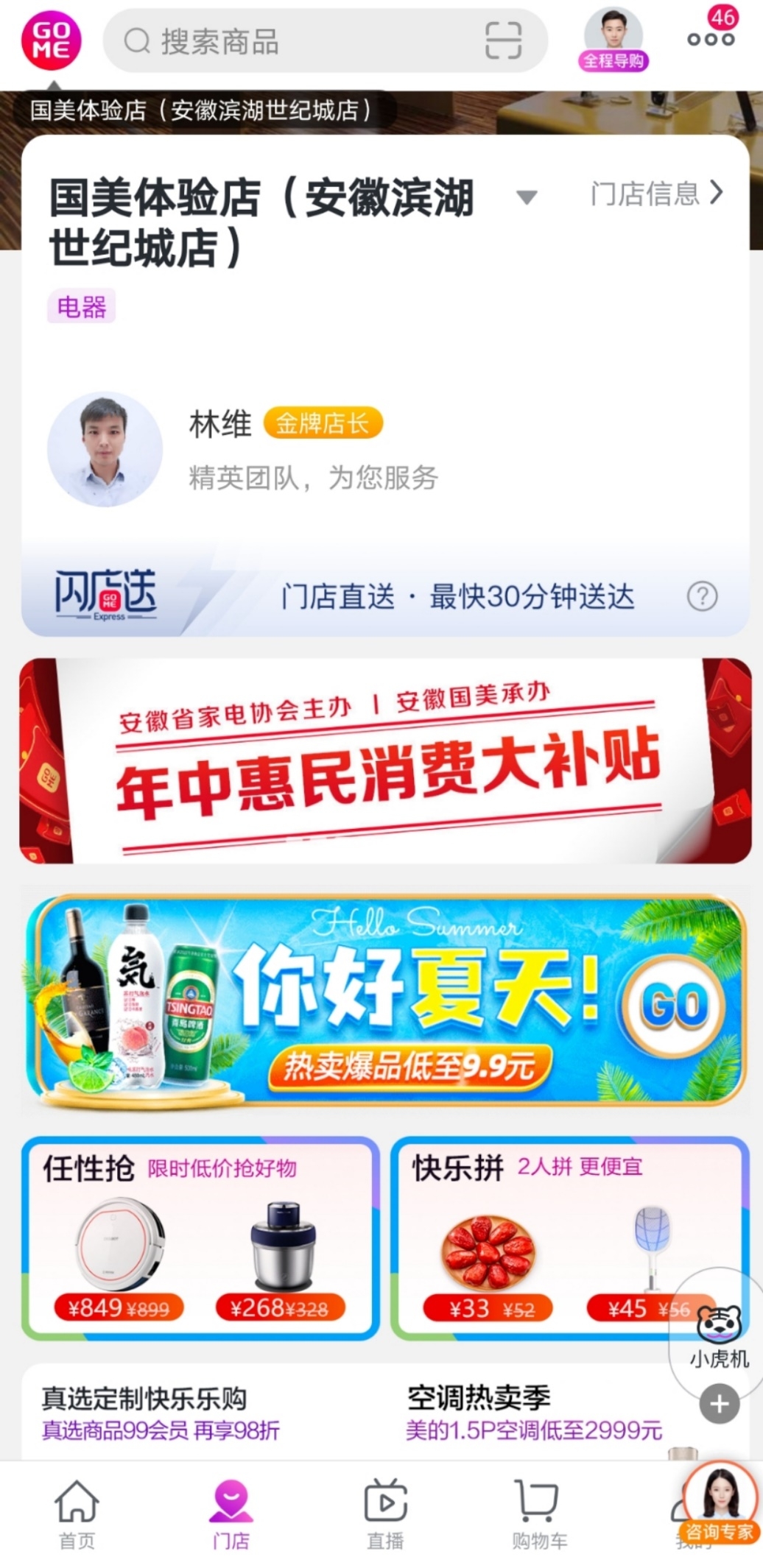The width and height of the screenshot is (763, 1568).
Task: Tap the 搜索商品 search field
Action: click(295, 41)
